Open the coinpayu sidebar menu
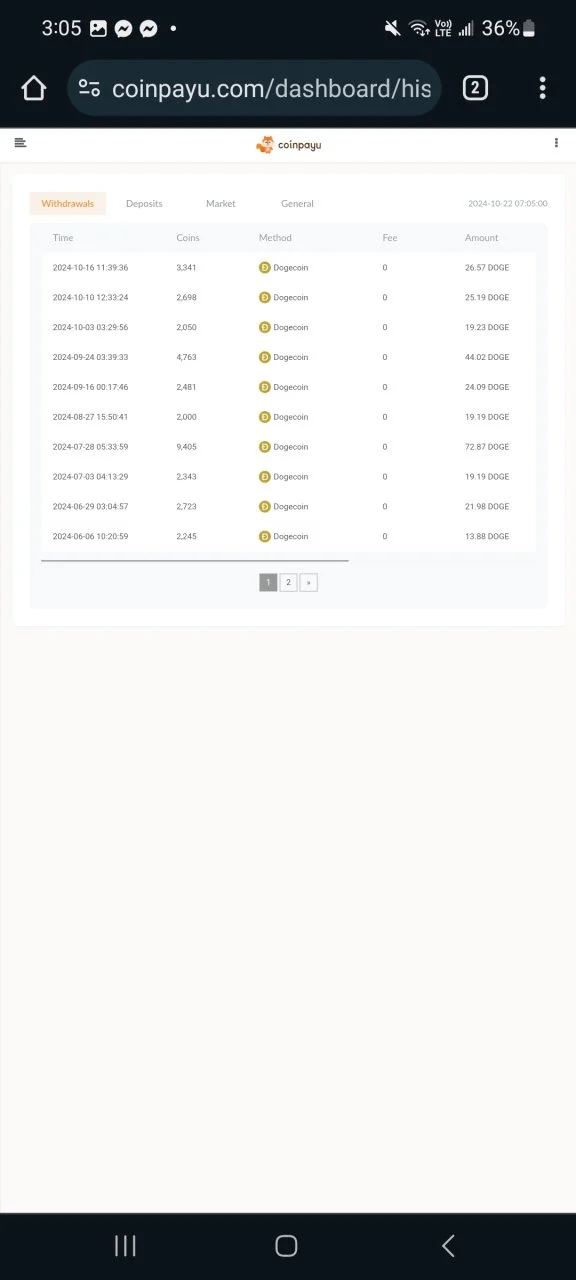576x1280 pixels. click(20, 143)
